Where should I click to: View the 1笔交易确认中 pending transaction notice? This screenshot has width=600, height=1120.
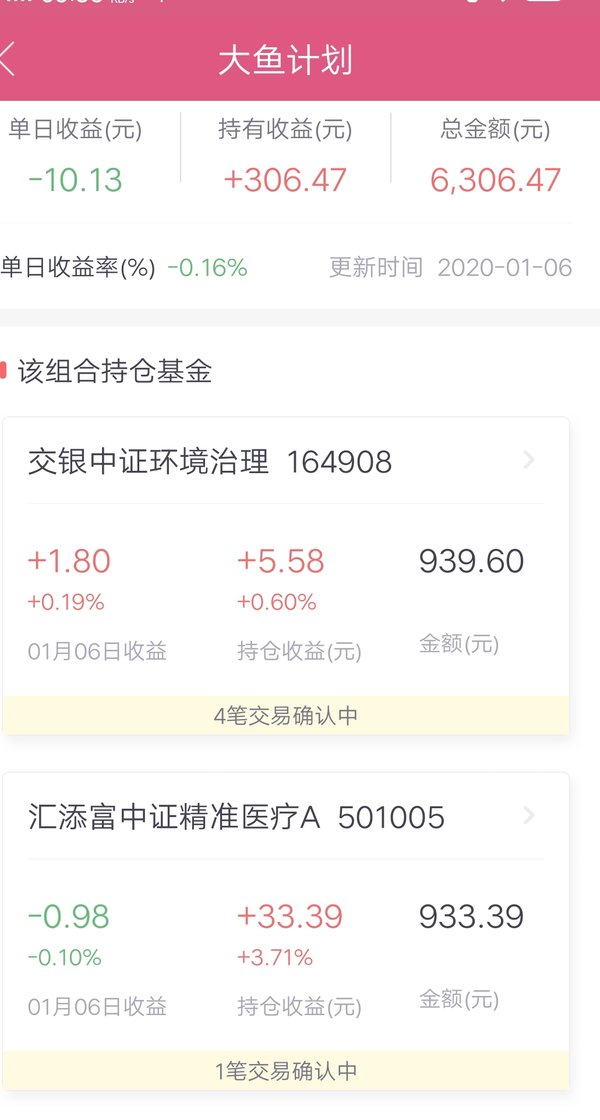[286, 1071]
